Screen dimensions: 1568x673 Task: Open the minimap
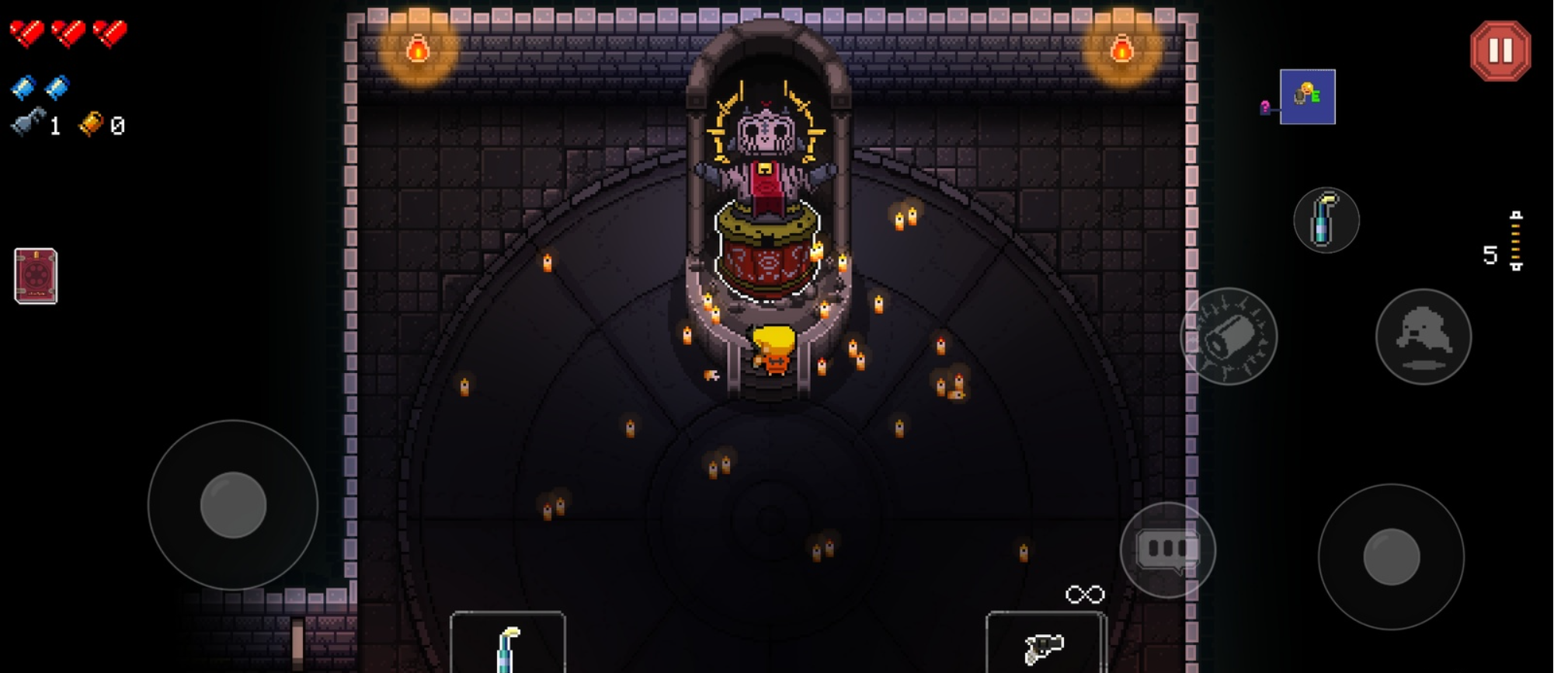pyautogui.click(x=1307, y=96)
